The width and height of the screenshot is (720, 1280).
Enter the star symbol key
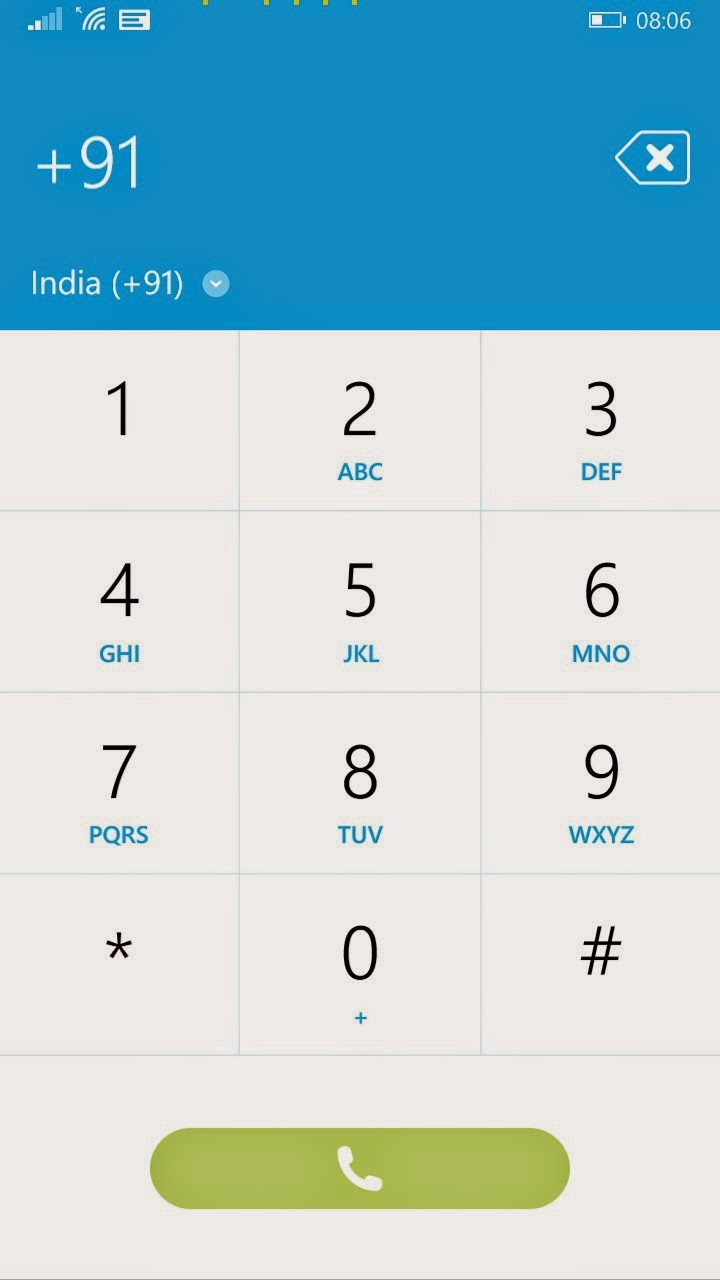(x=119, y=965)
